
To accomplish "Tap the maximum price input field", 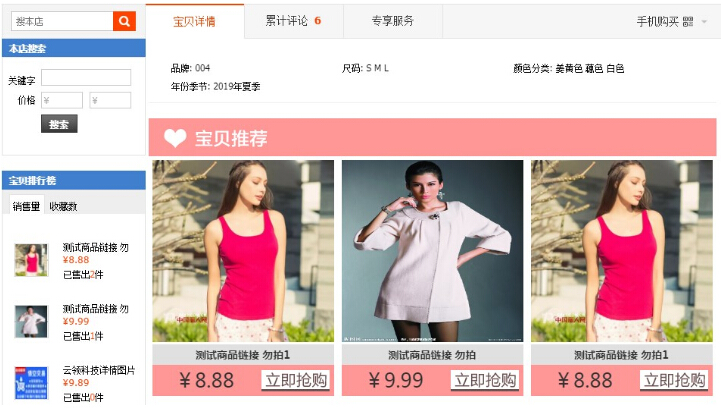I will coord(110,100).
